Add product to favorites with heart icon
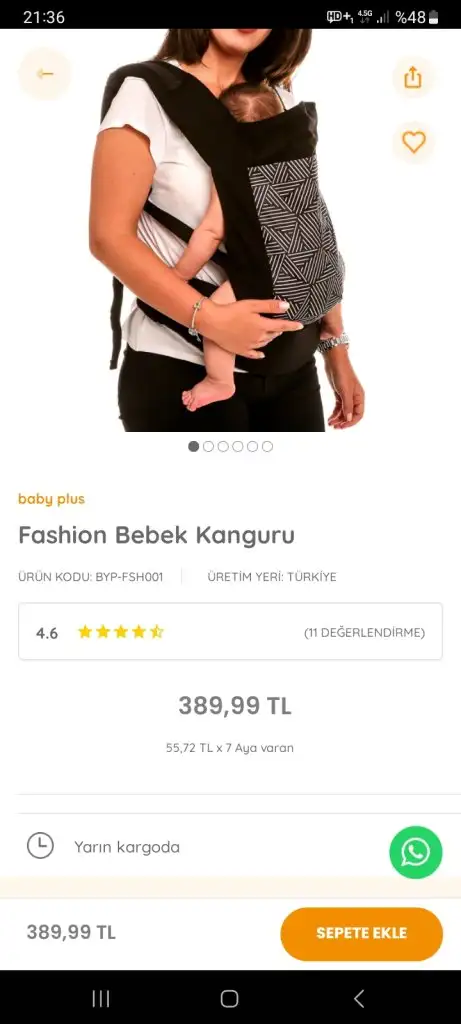461x1024 pixels. point(413,142)
